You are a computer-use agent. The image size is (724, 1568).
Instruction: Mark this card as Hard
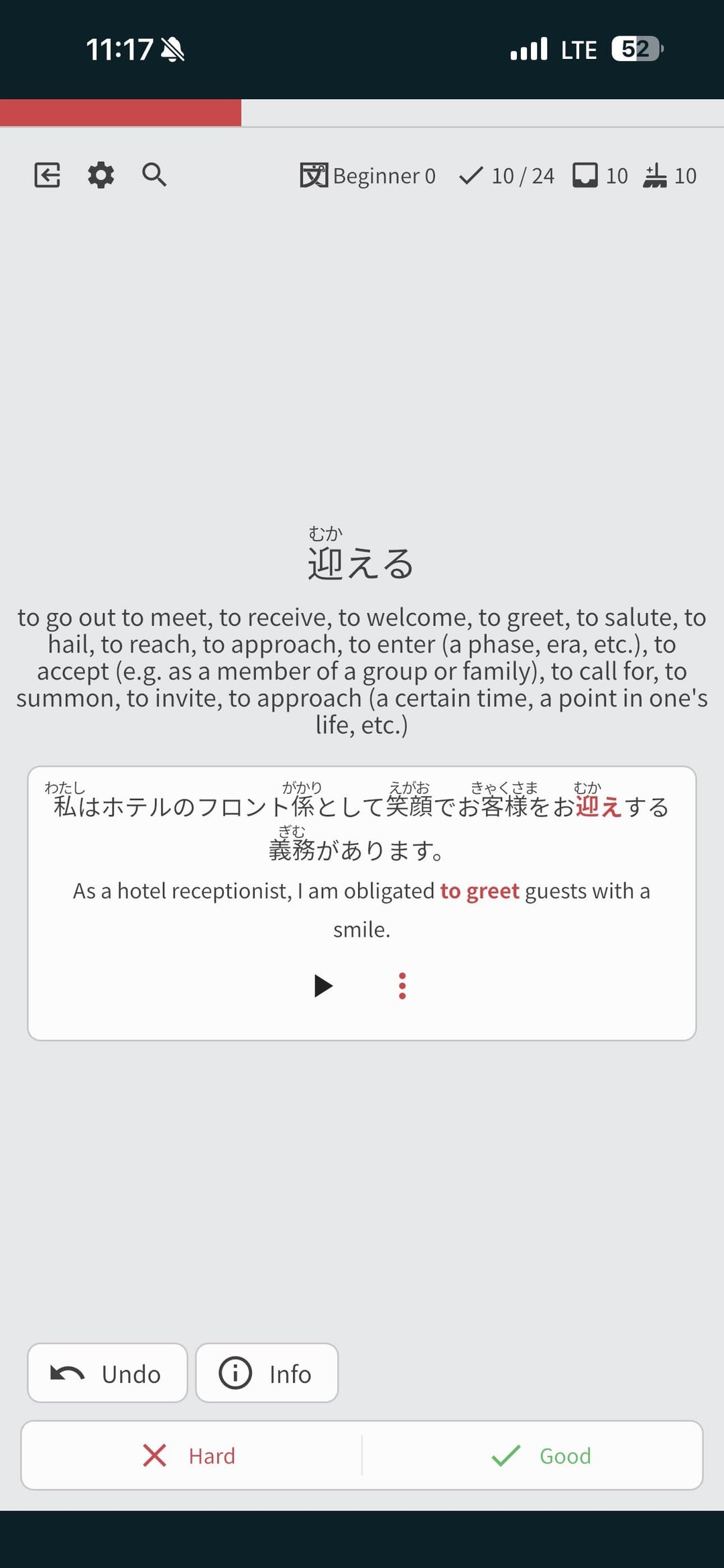pos(191,1455)
